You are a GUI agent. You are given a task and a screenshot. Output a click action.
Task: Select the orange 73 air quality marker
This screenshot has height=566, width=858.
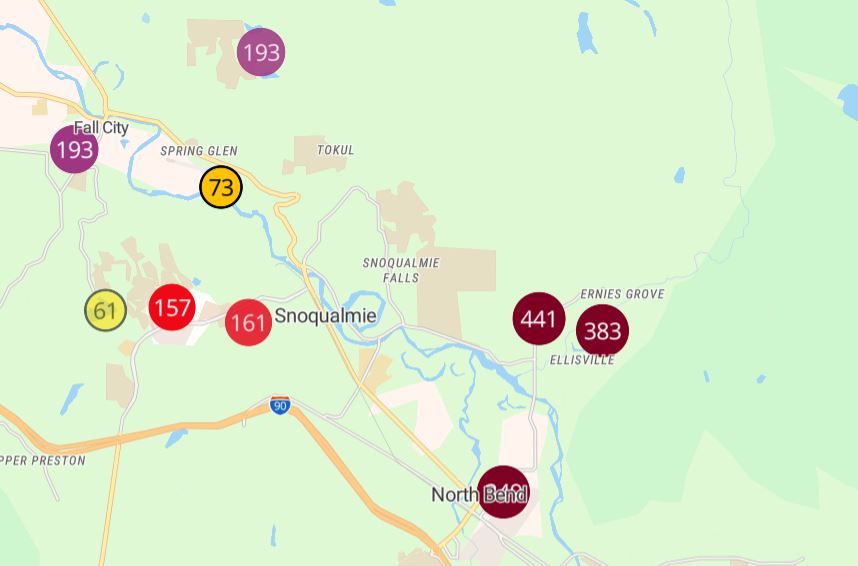coord(221,187)
